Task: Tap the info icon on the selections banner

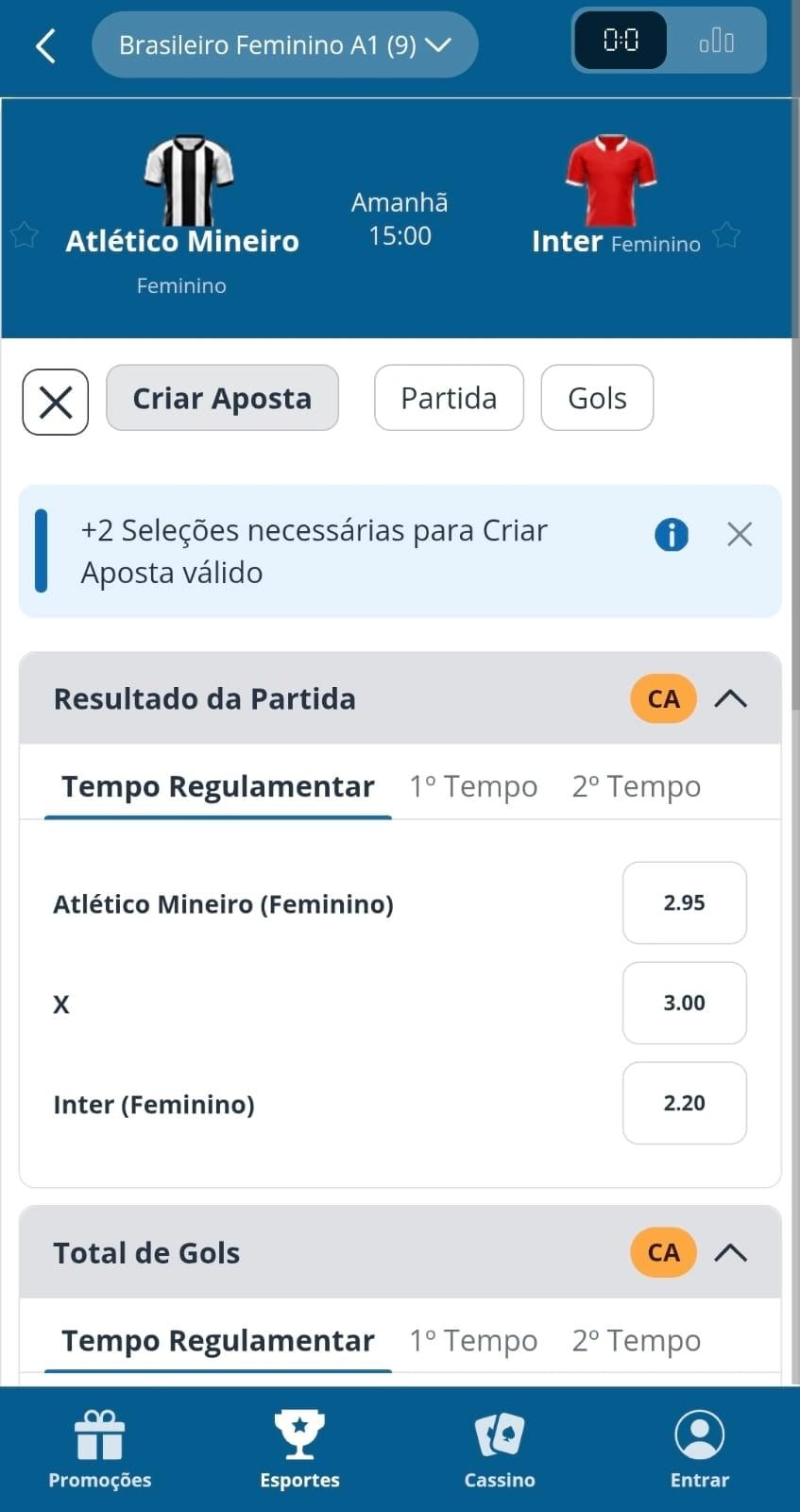Action: pos(672,534)
